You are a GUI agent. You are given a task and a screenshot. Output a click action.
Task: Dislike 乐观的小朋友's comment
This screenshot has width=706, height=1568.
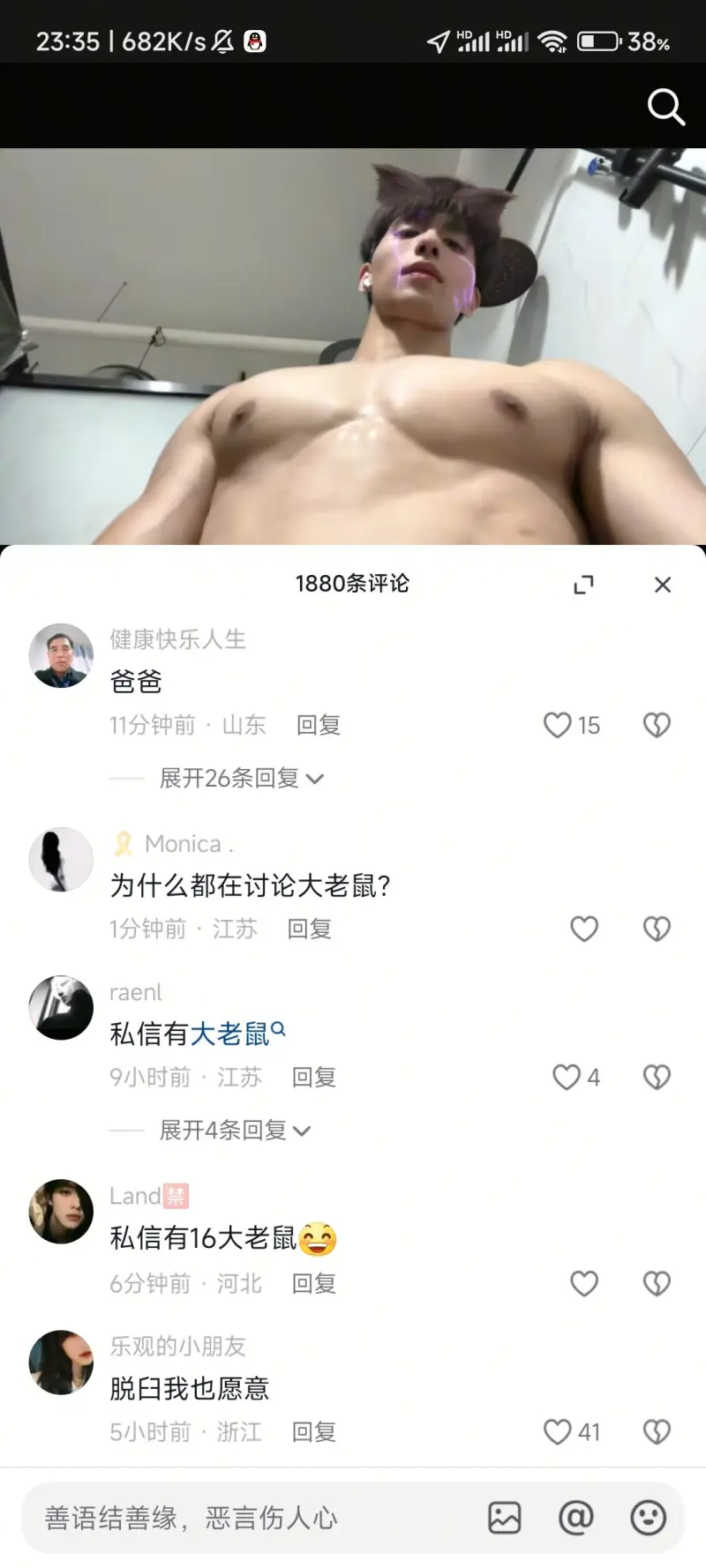(x=657, y=1431)
